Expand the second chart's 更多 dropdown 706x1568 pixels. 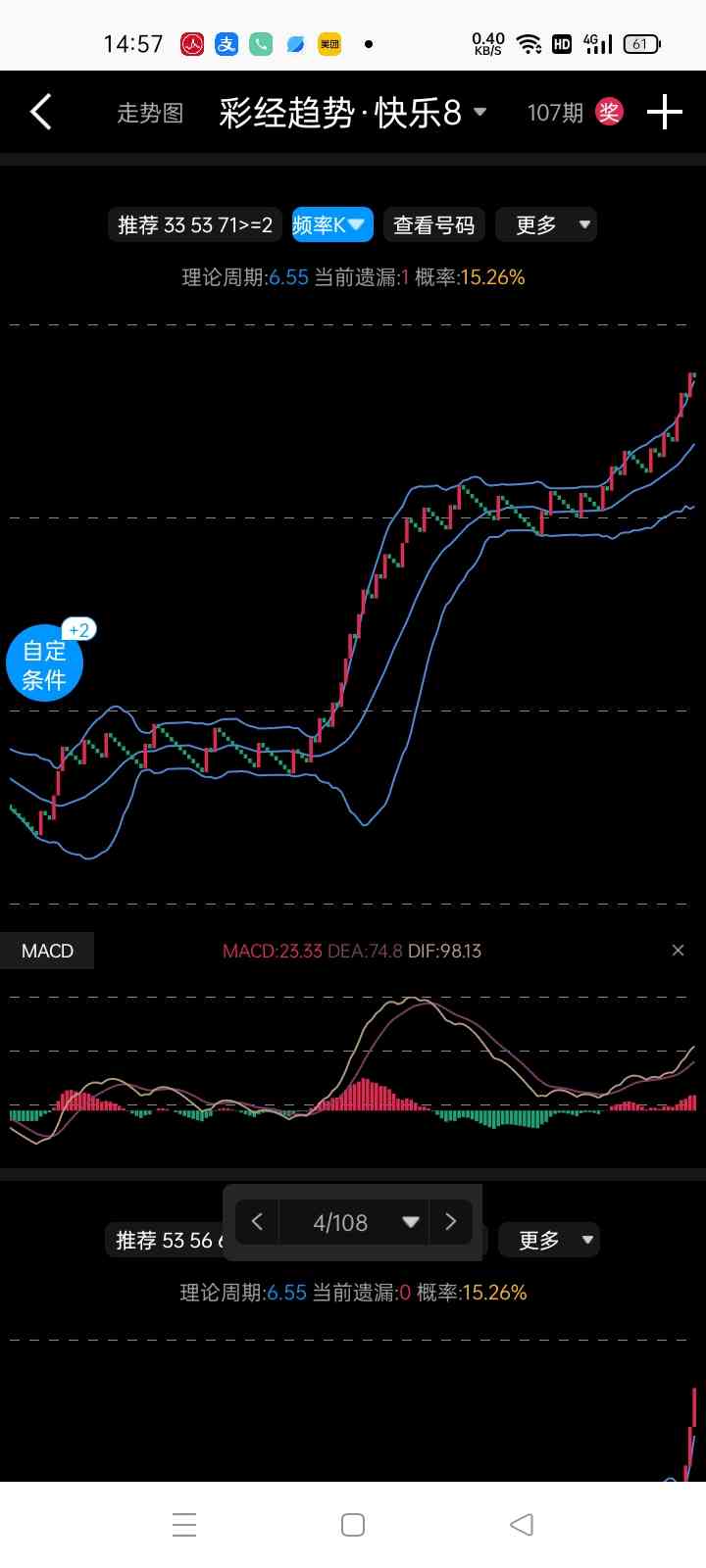(x=548, y=1240)
